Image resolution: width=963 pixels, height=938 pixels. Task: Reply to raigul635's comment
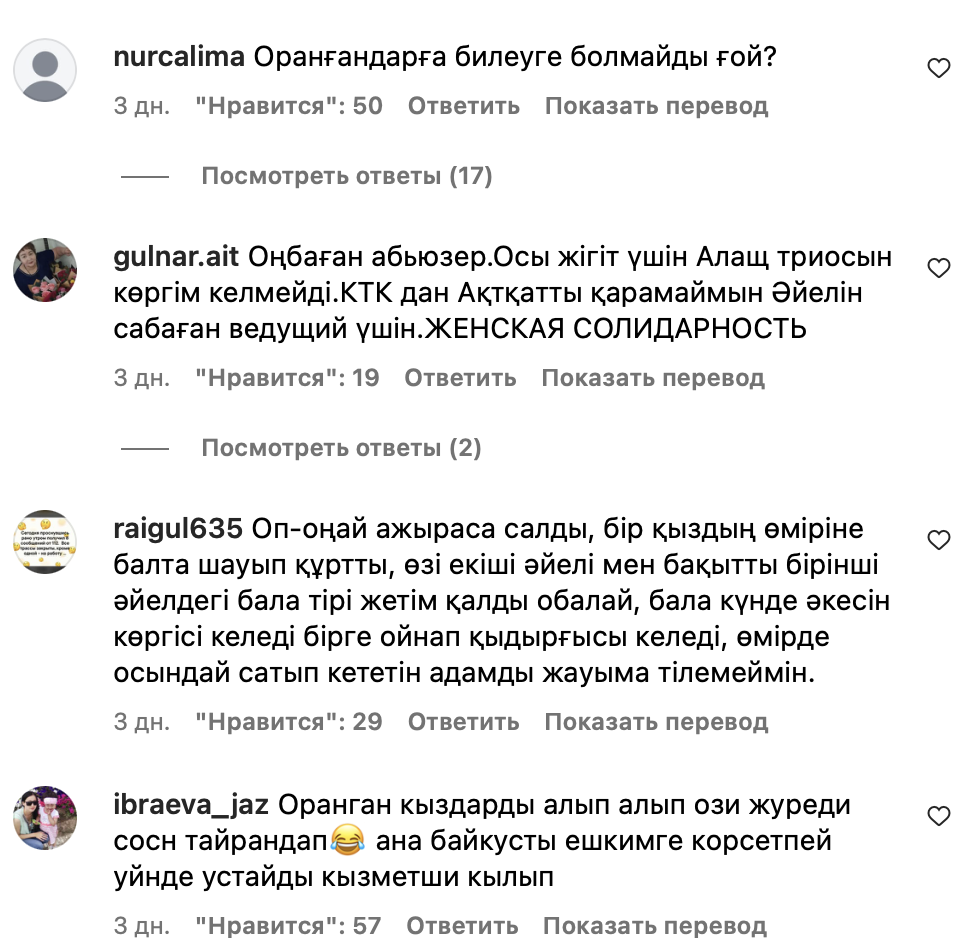[464, 721]
